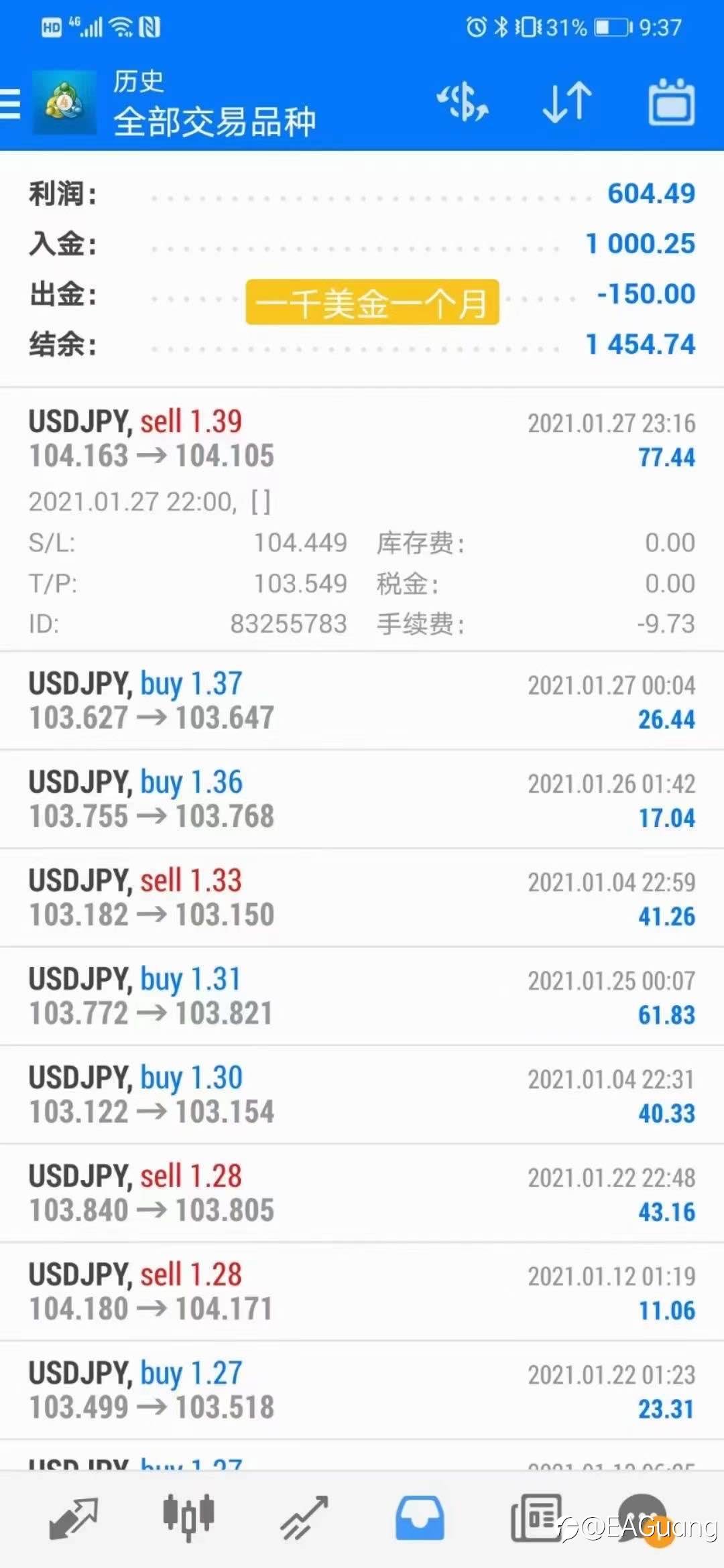724x1568 pixels.
Task: Expand the sell 1.28 trade with profit 11.06
Action: (362, 1291)
